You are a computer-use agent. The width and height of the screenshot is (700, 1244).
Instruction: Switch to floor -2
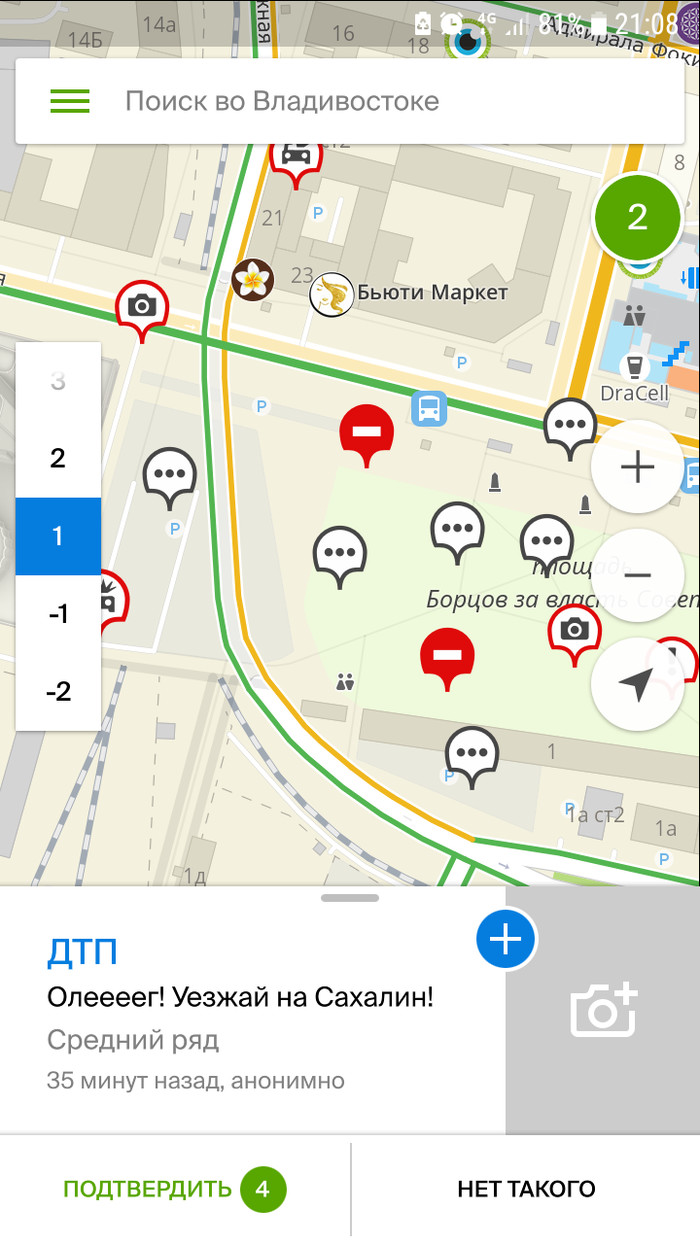pos(58,691)
